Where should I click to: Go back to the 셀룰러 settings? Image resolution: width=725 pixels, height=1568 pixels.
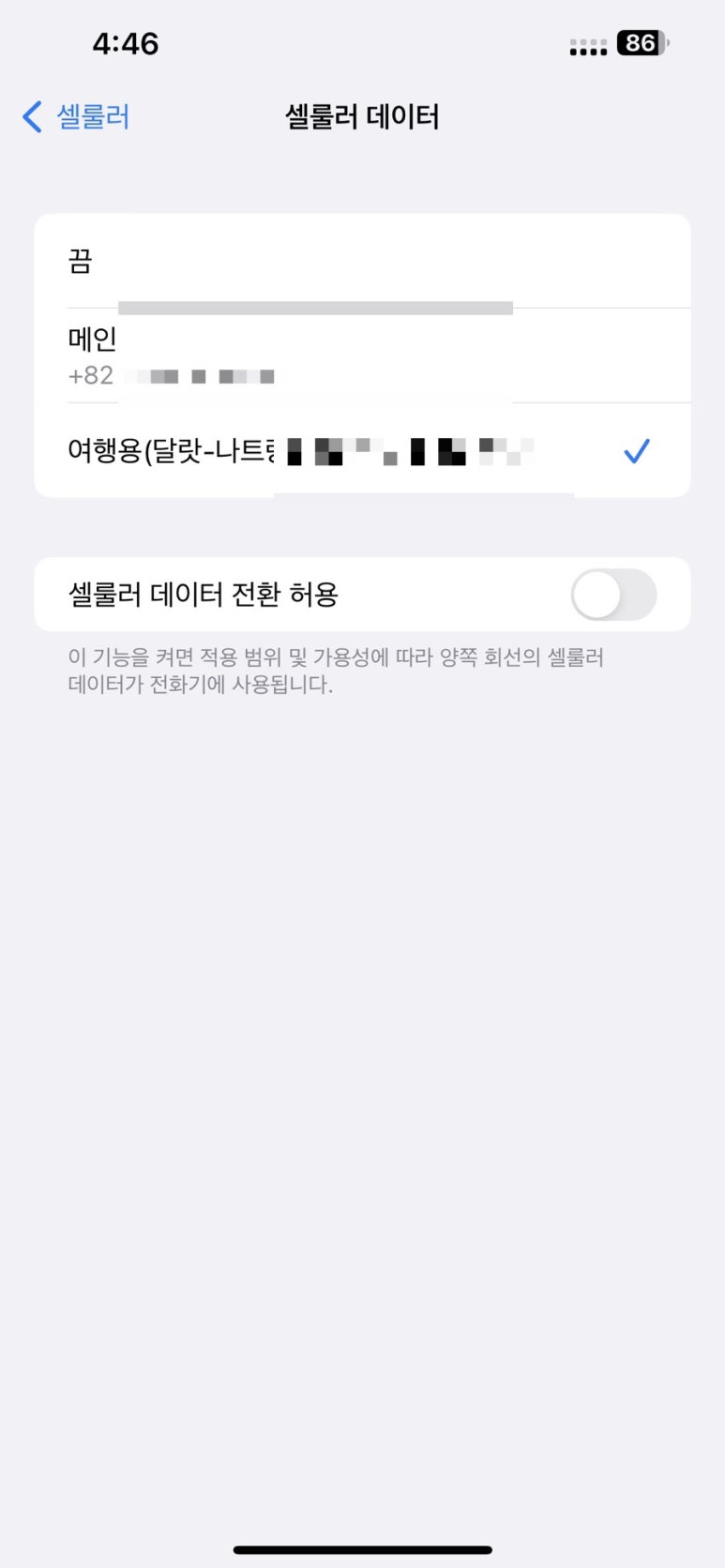[x=76, y=117]
